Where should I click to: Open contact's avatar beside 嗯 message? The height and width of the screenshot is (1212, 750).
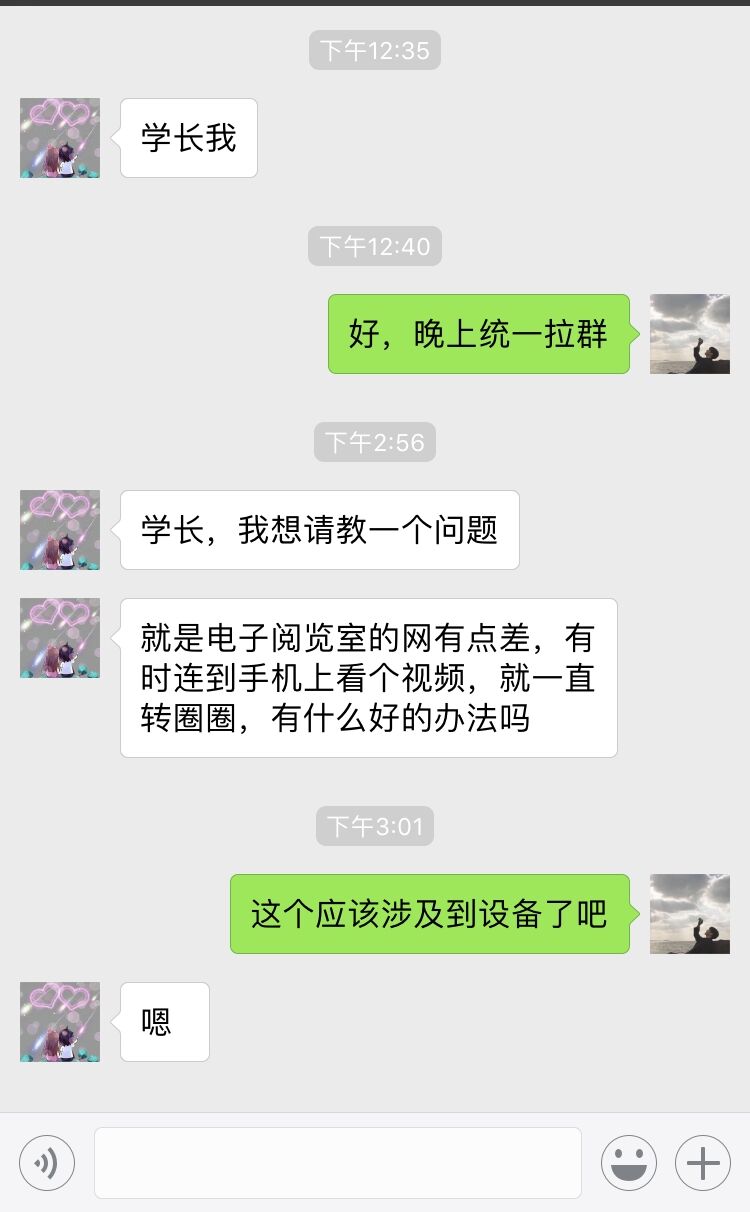tap(60, 1022)
